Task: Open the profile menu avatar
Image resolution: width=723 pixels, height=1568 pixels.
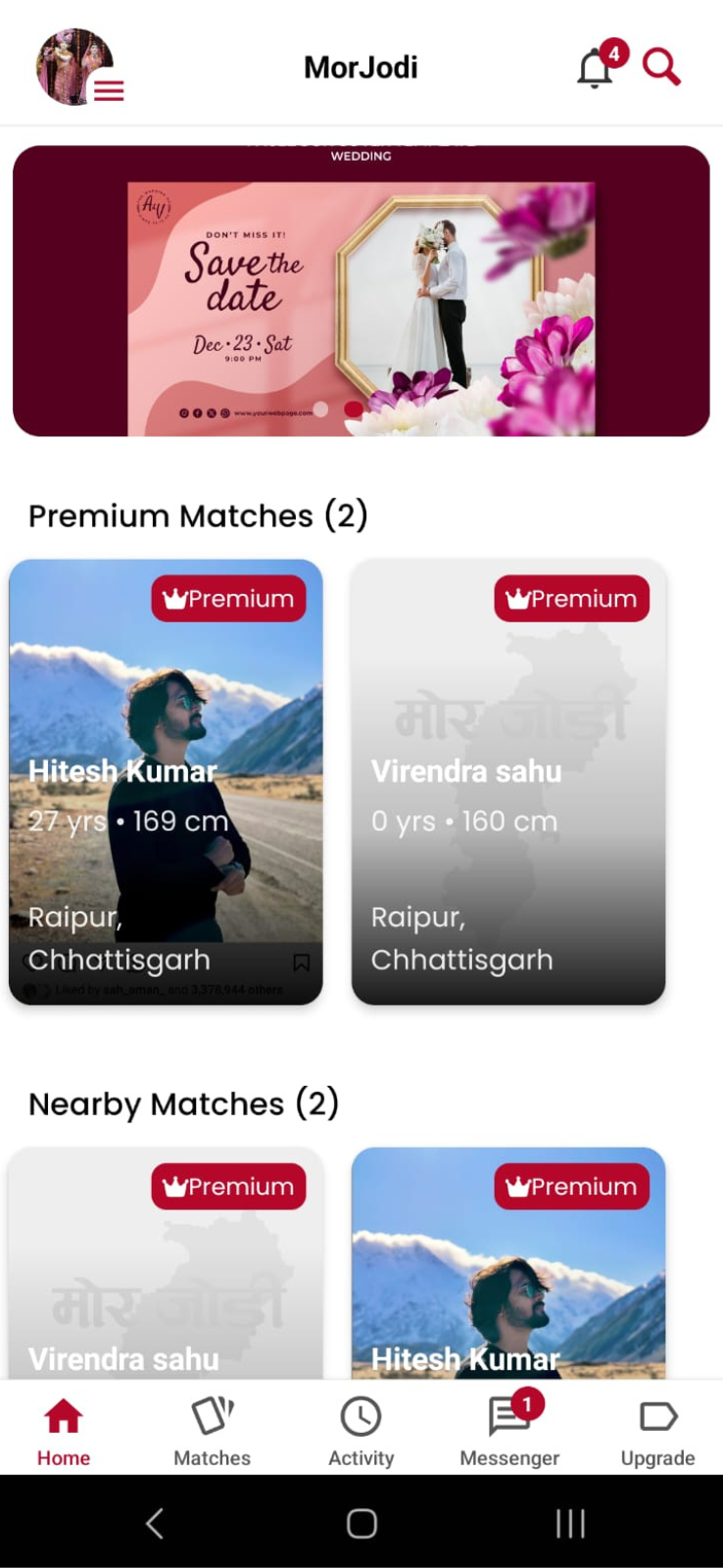Action: (x=75, y=67)
